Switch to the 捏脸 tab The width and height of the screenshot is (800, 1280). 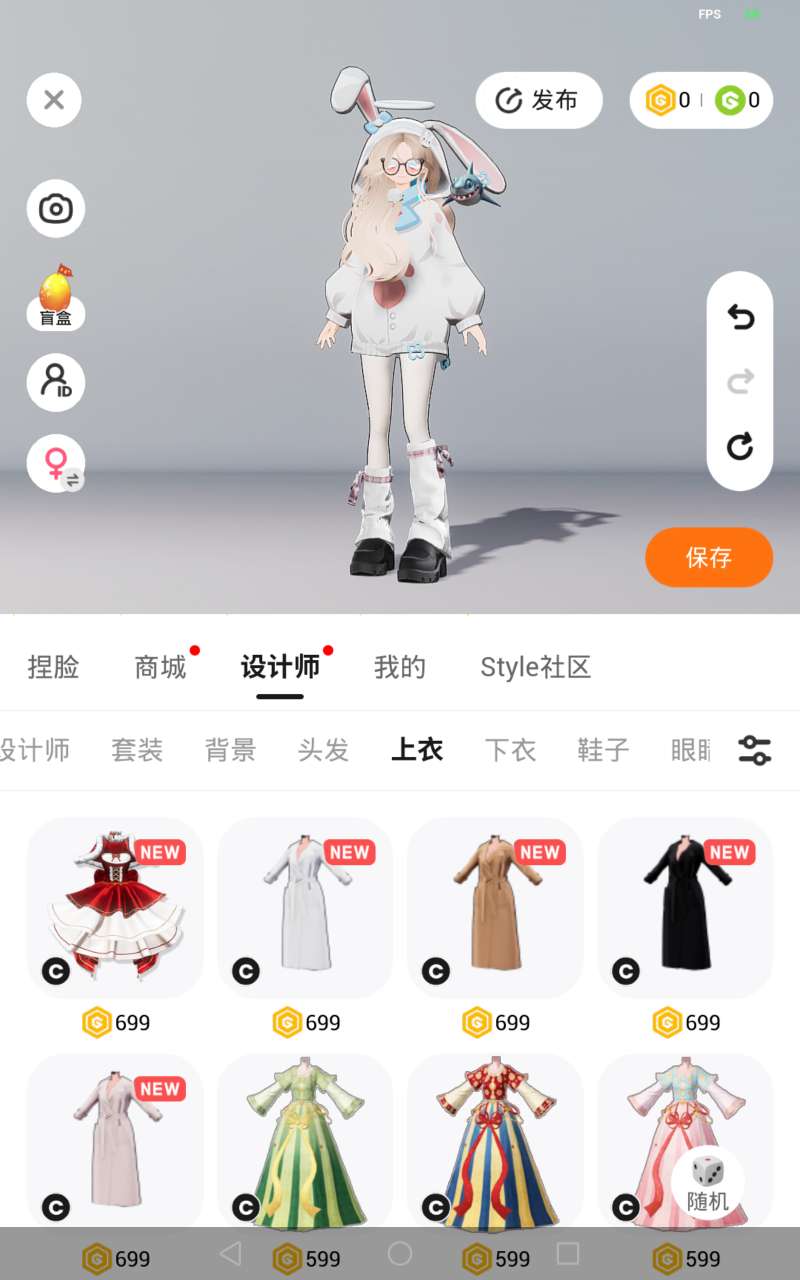53,667
